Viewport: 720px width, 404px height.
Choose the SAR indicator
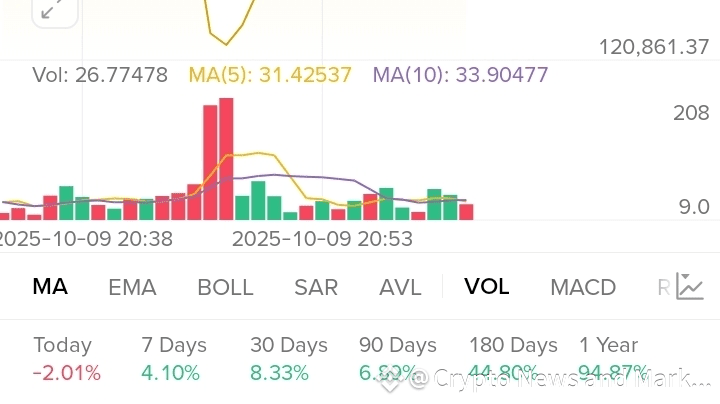click(316, 288)
